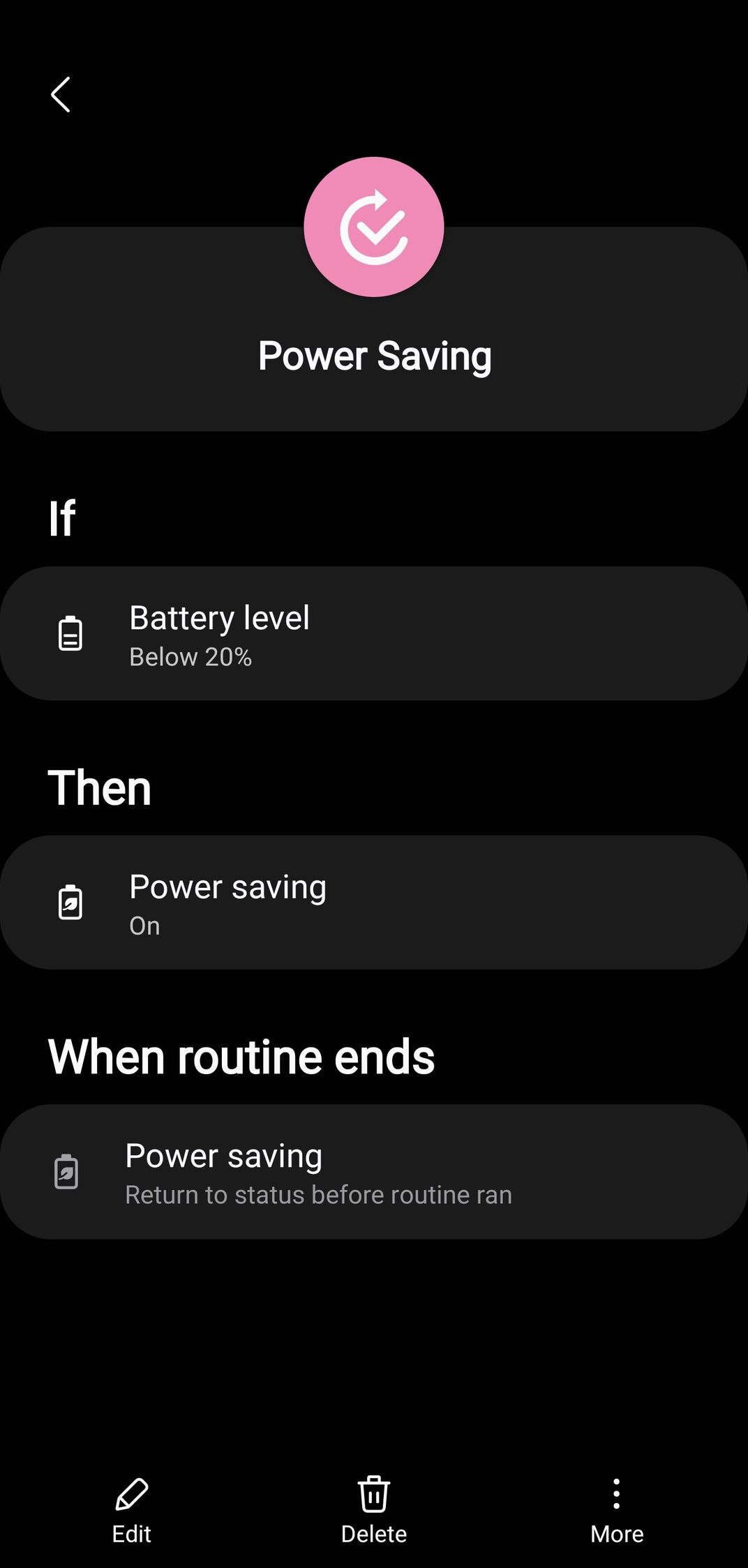Edit this Power Saving routine

pyautogui.click(x=131, y=1509)
